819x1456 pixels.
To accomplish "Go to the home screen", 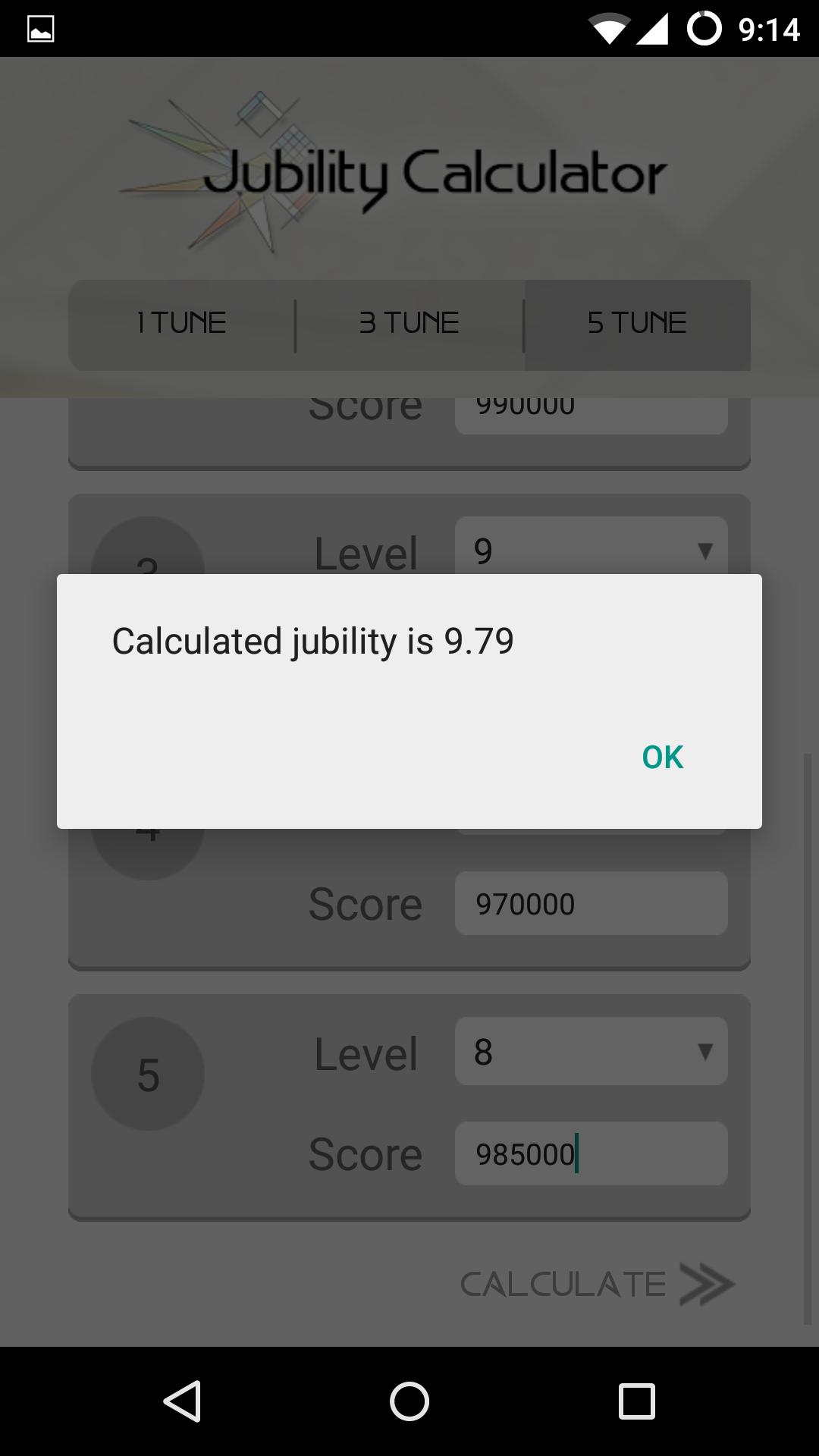I will point(409,1401).
